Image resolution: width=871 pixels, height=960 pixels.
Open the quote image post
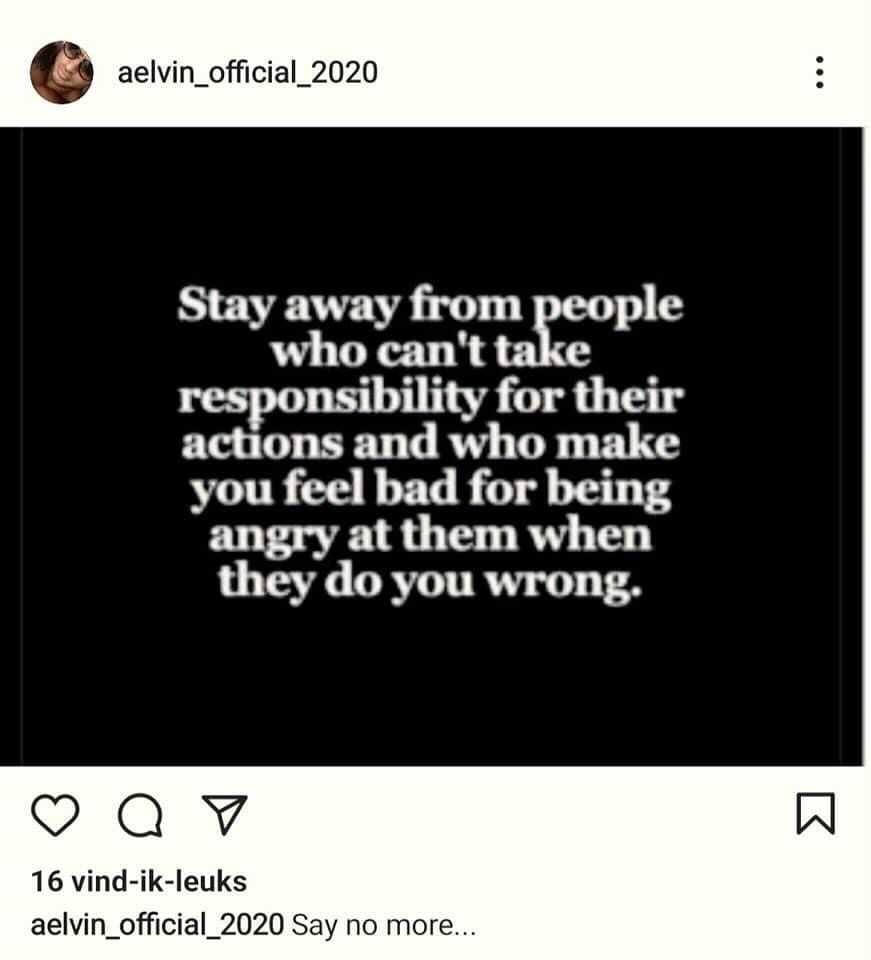click(430, 446)
